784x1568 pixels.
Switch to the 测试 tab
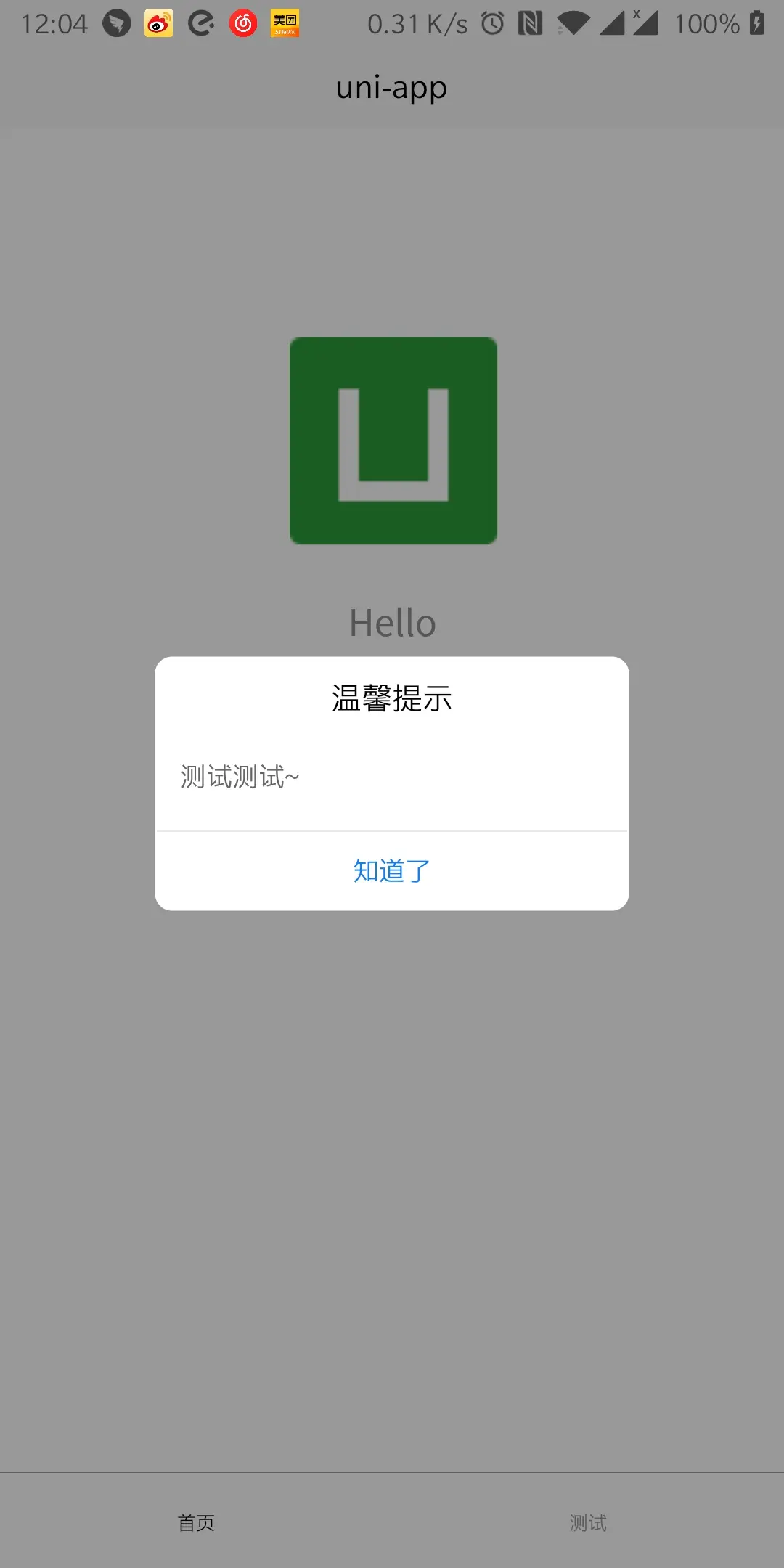(587, 1522)
